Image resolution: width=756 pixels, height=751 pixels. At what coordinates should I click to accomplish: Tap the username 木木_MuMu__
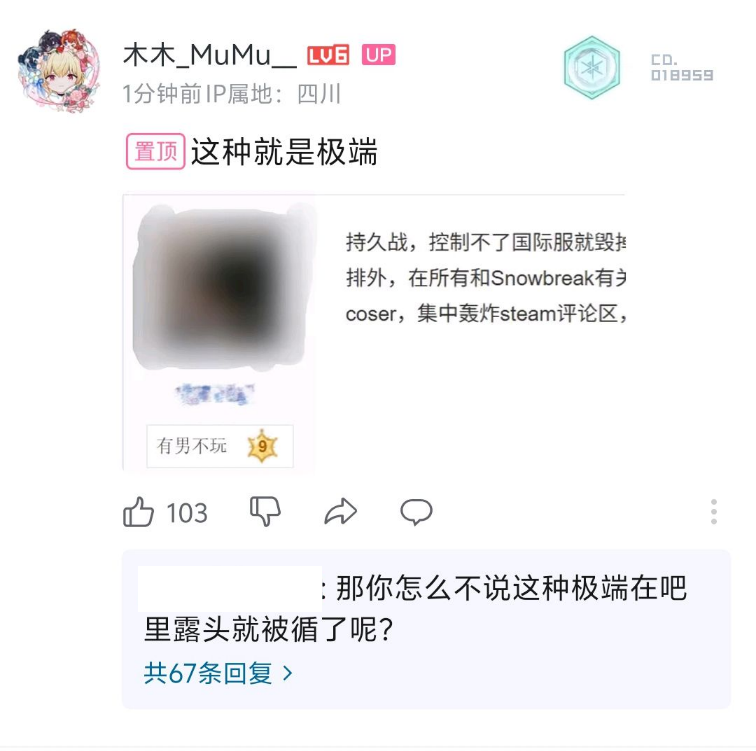pos(209,56)
